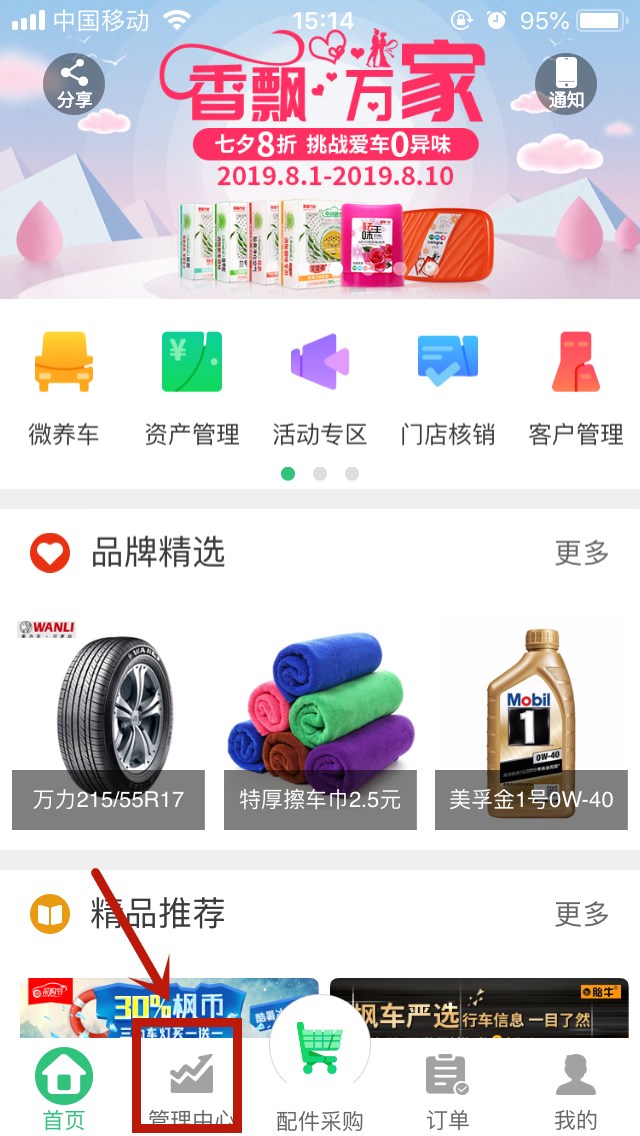
Task: Open the 通知 notifications icon
Action: point(566,83)
